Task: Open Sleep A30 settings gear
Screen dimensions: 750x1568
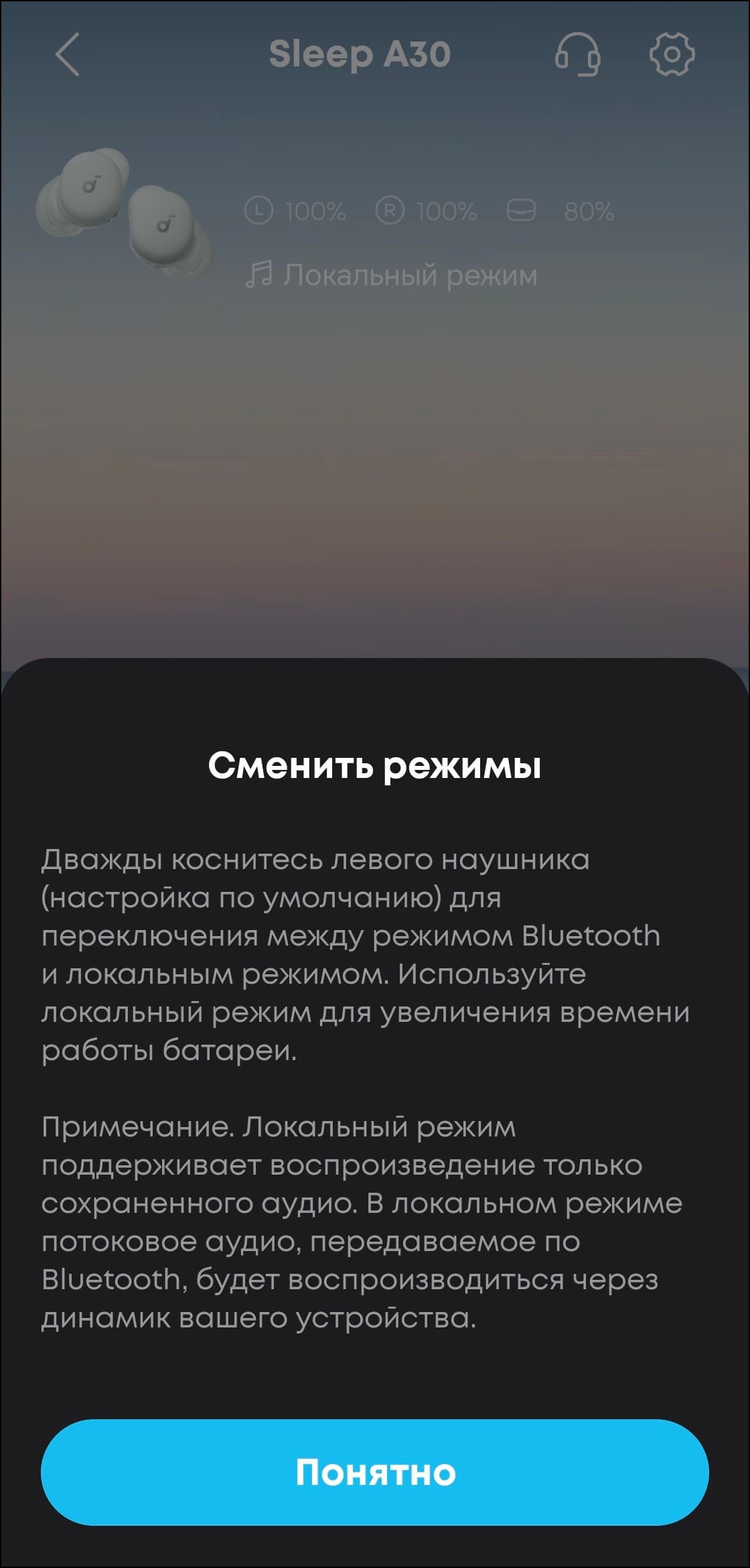Action: 672,54
